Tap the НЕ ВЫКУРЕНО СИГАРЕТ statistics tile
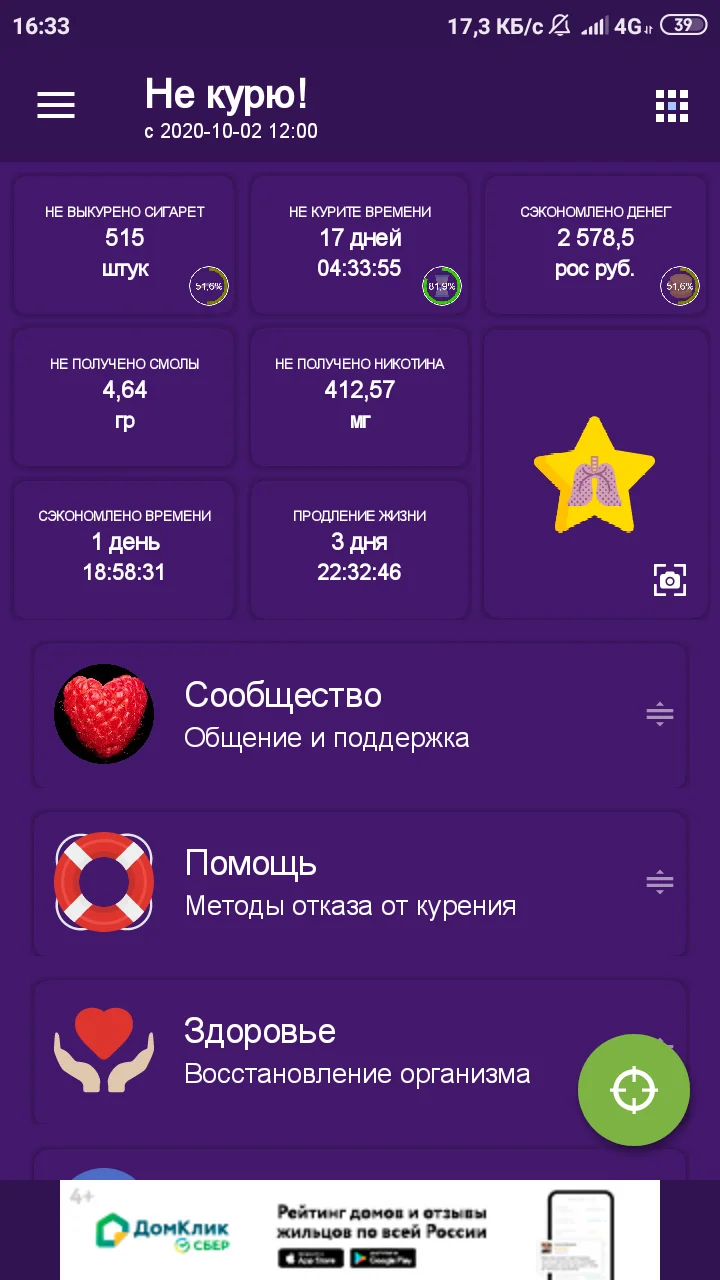Screen dimensions: 720x1280 tap(123, 244)
